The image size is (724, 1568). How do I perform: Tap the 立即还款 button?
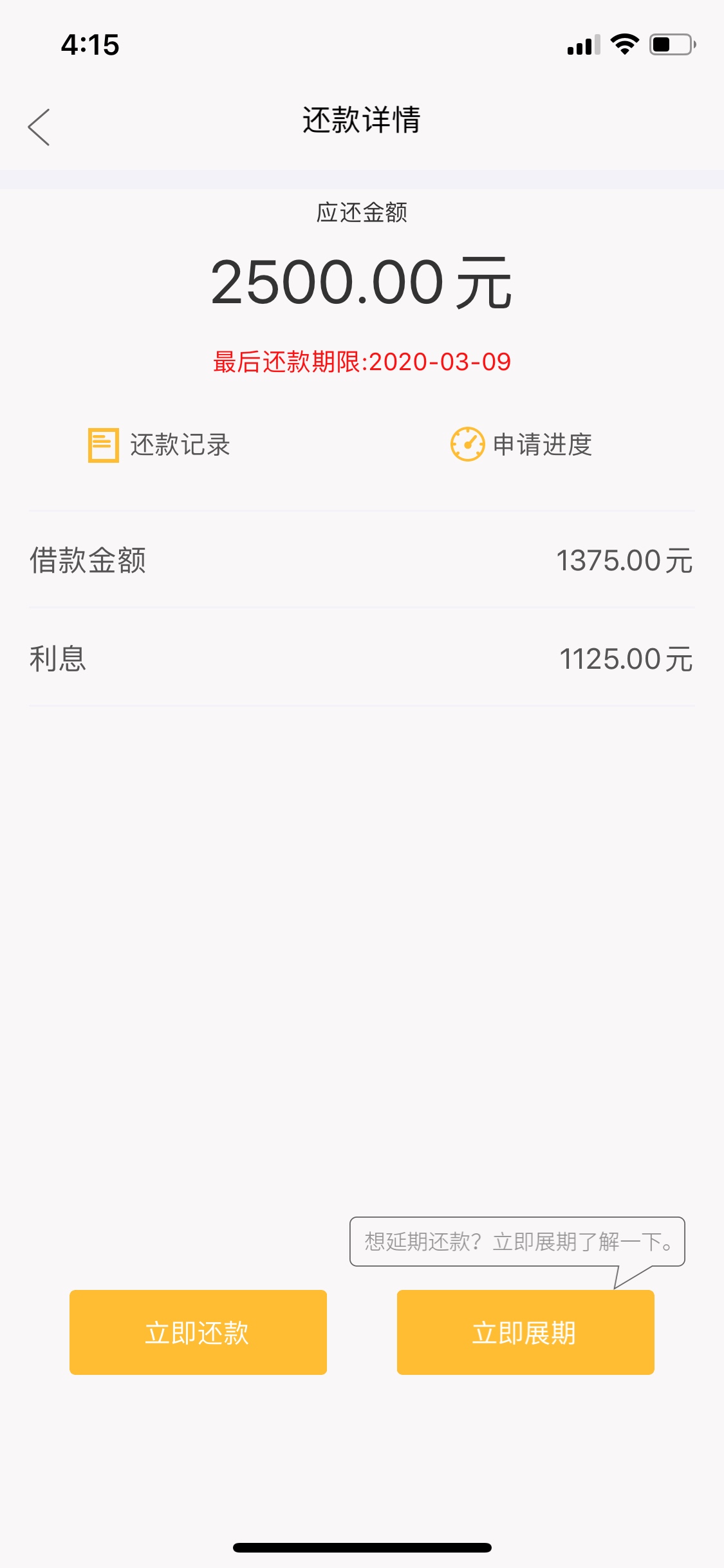pos(198,1332)
